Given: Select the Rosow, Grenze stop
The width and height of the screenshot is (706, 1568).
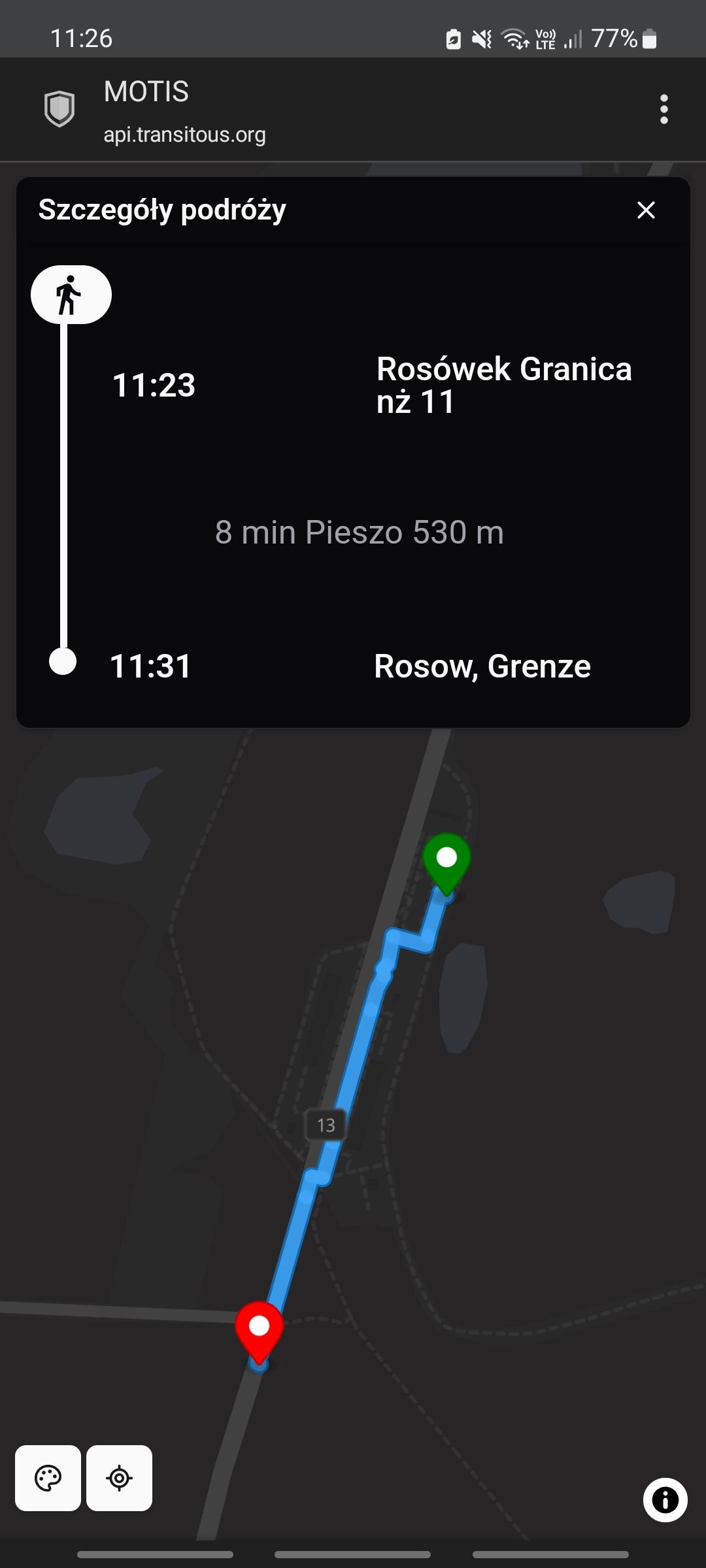Looking at the screenshot, I should point(482,666).
